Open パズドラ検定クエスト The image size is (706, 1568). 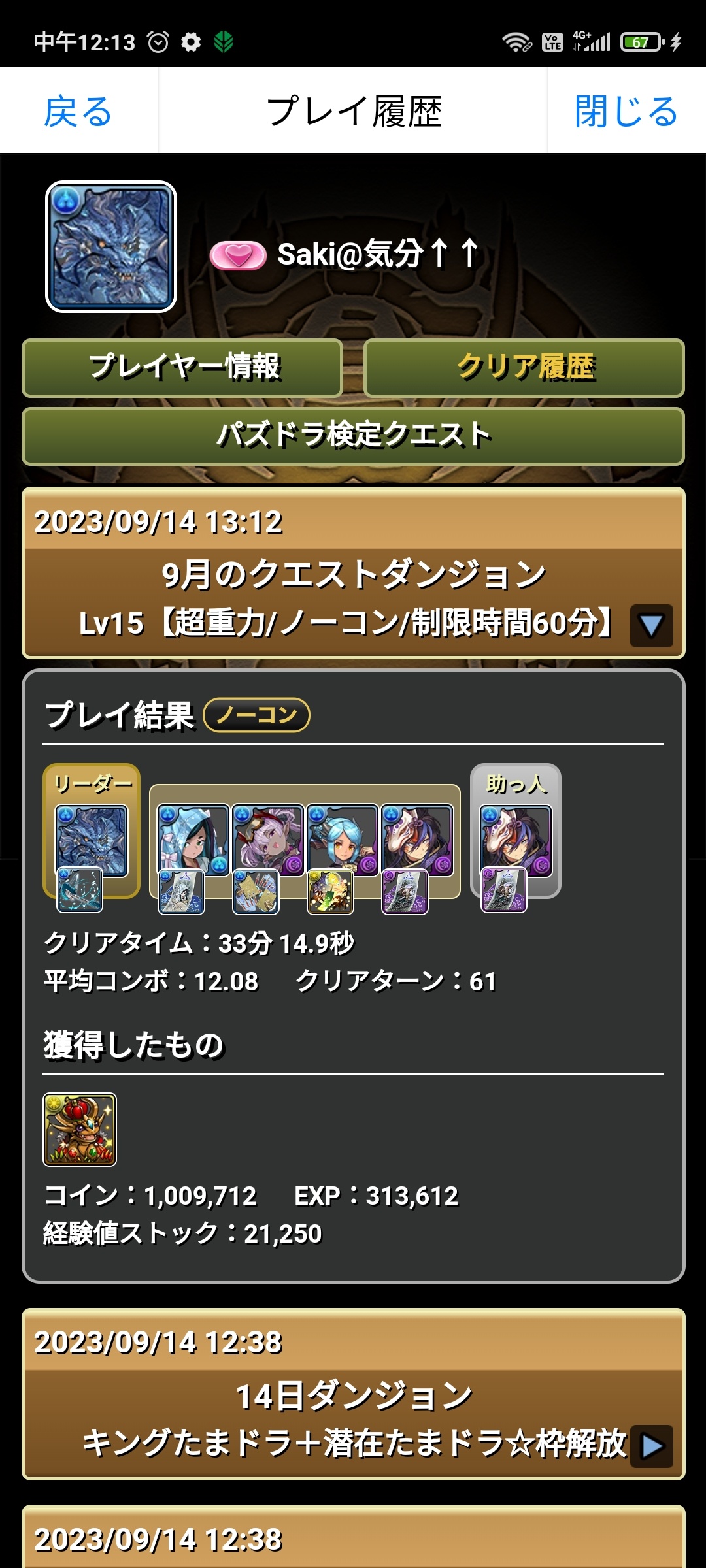[353, 436]
